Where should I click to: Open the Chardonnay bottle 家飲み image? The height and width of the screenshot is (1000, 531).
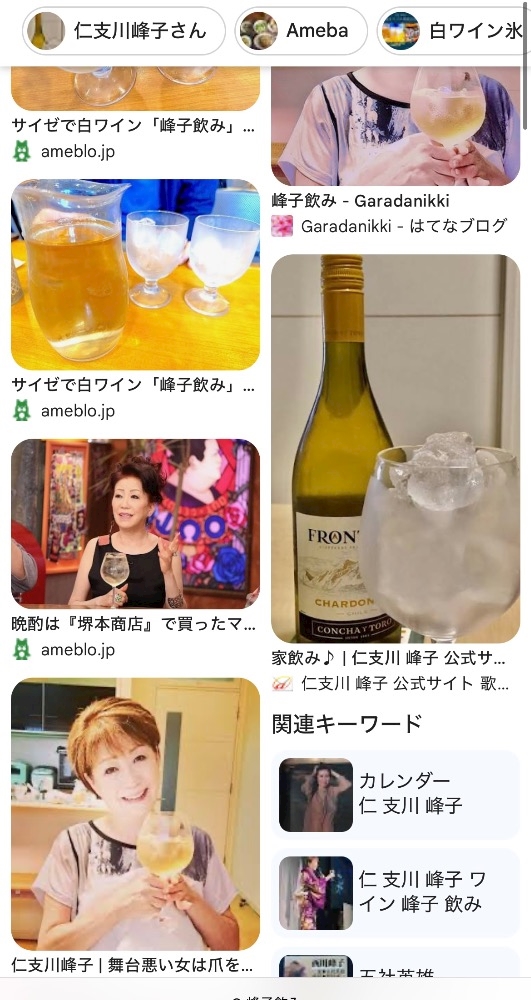[x=395, y=448]
